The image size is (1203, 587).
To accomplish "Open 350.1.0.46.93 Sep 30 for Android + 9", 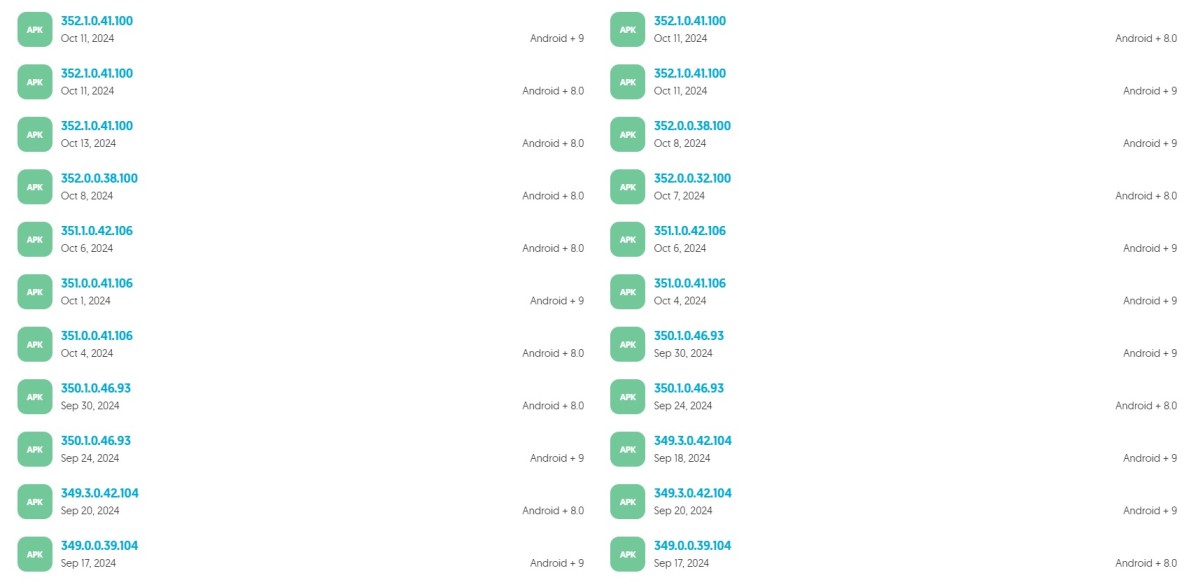I will pos(688,336).
